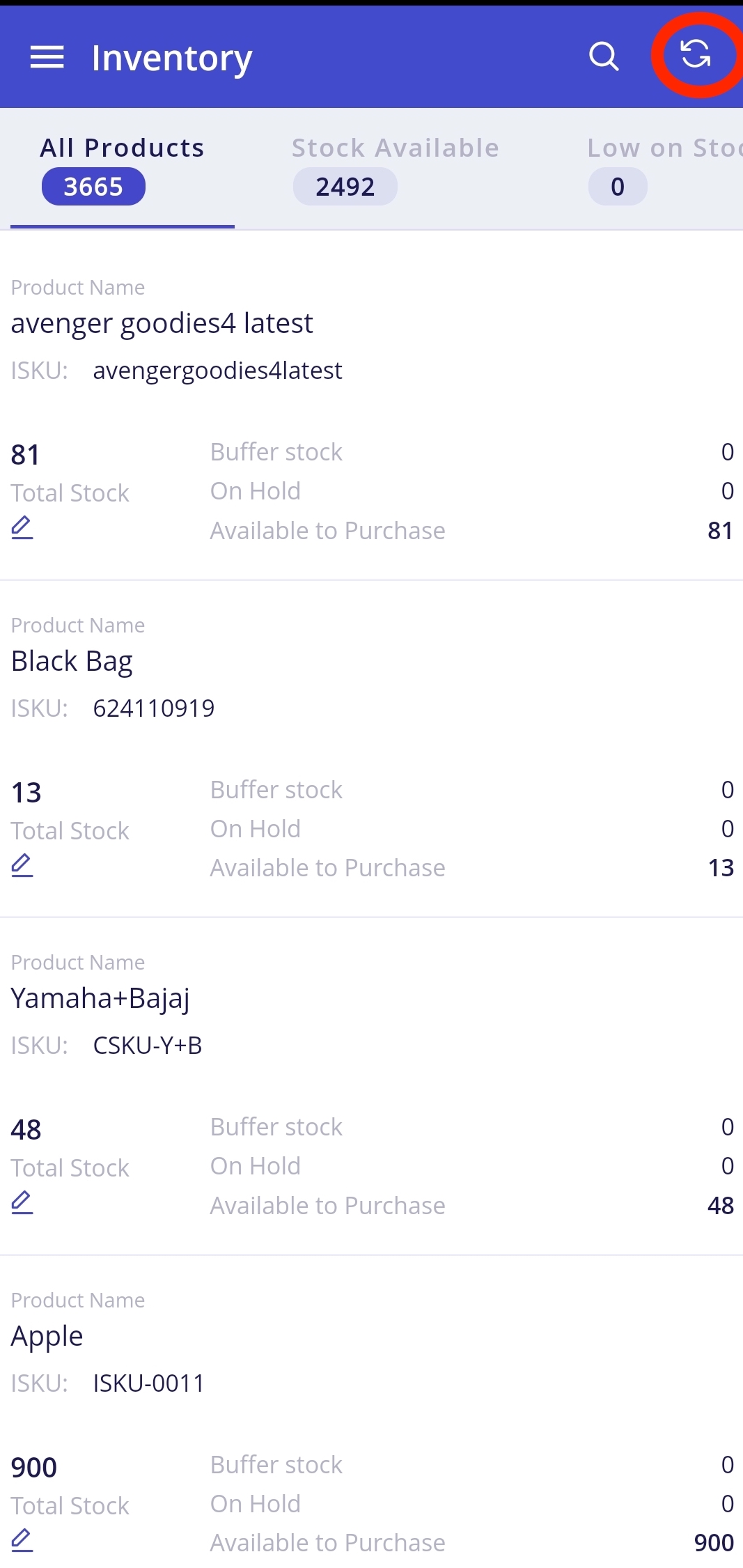Open the avenger goodies4 latest product

[162, 323]
